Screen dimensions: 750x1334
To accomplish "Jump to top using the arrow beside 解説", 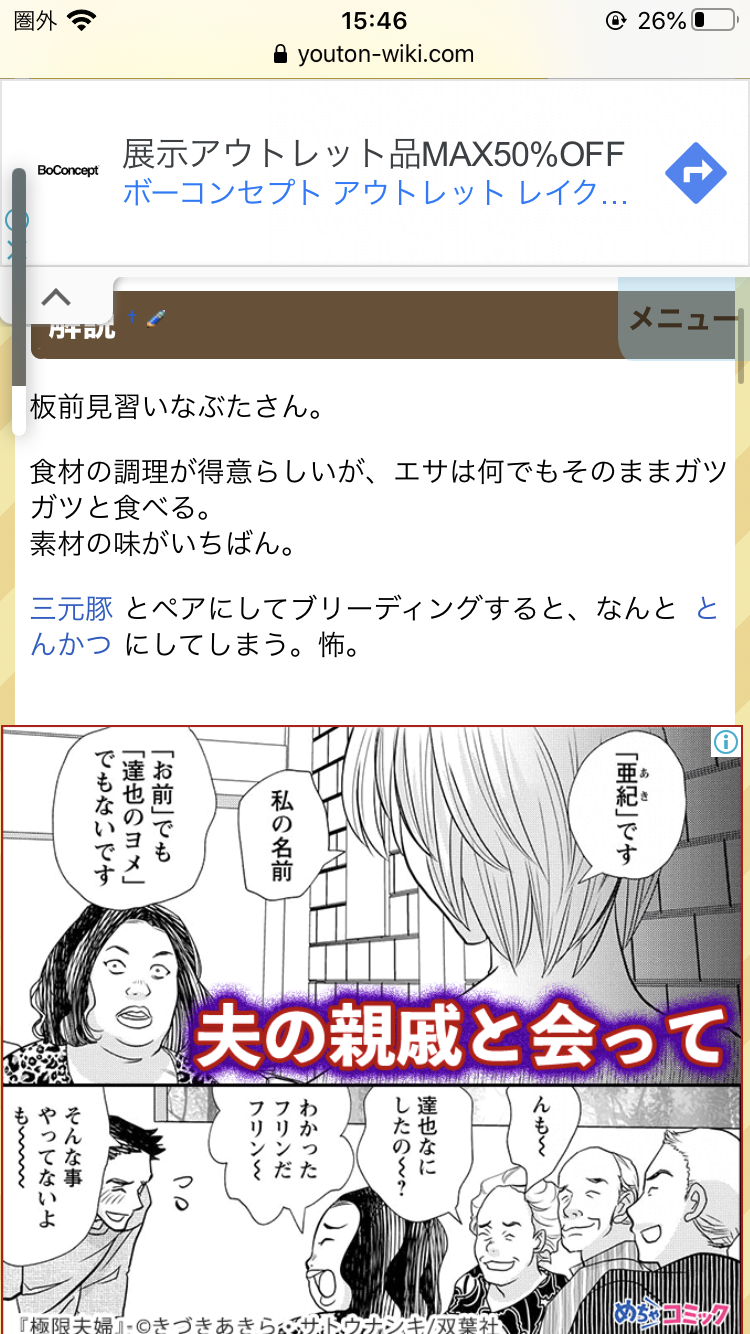I will pyautogui.click(x=132, y=318).
